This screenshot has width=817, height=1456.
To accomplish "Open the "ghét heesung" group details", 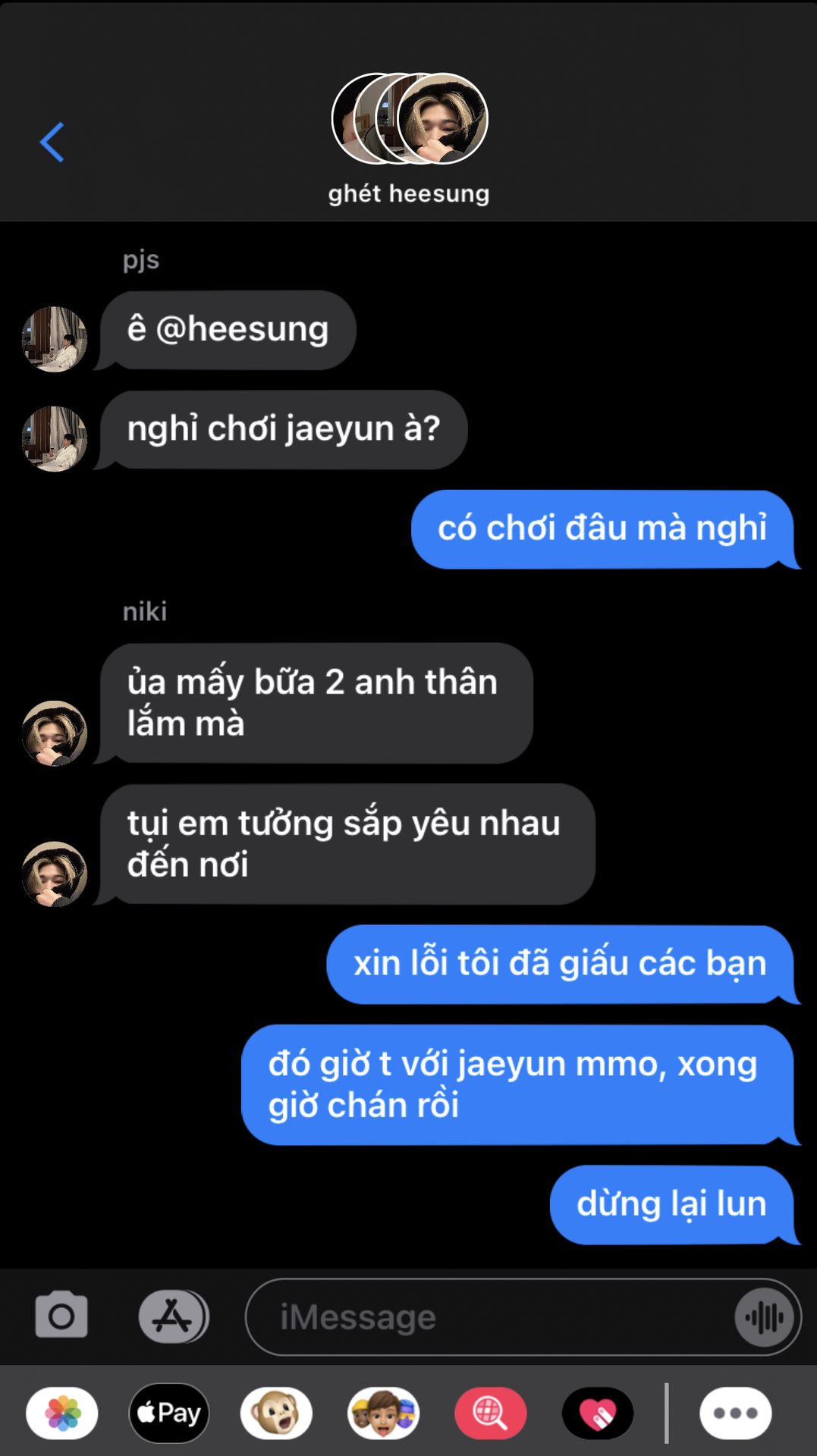I will point(409,140).
